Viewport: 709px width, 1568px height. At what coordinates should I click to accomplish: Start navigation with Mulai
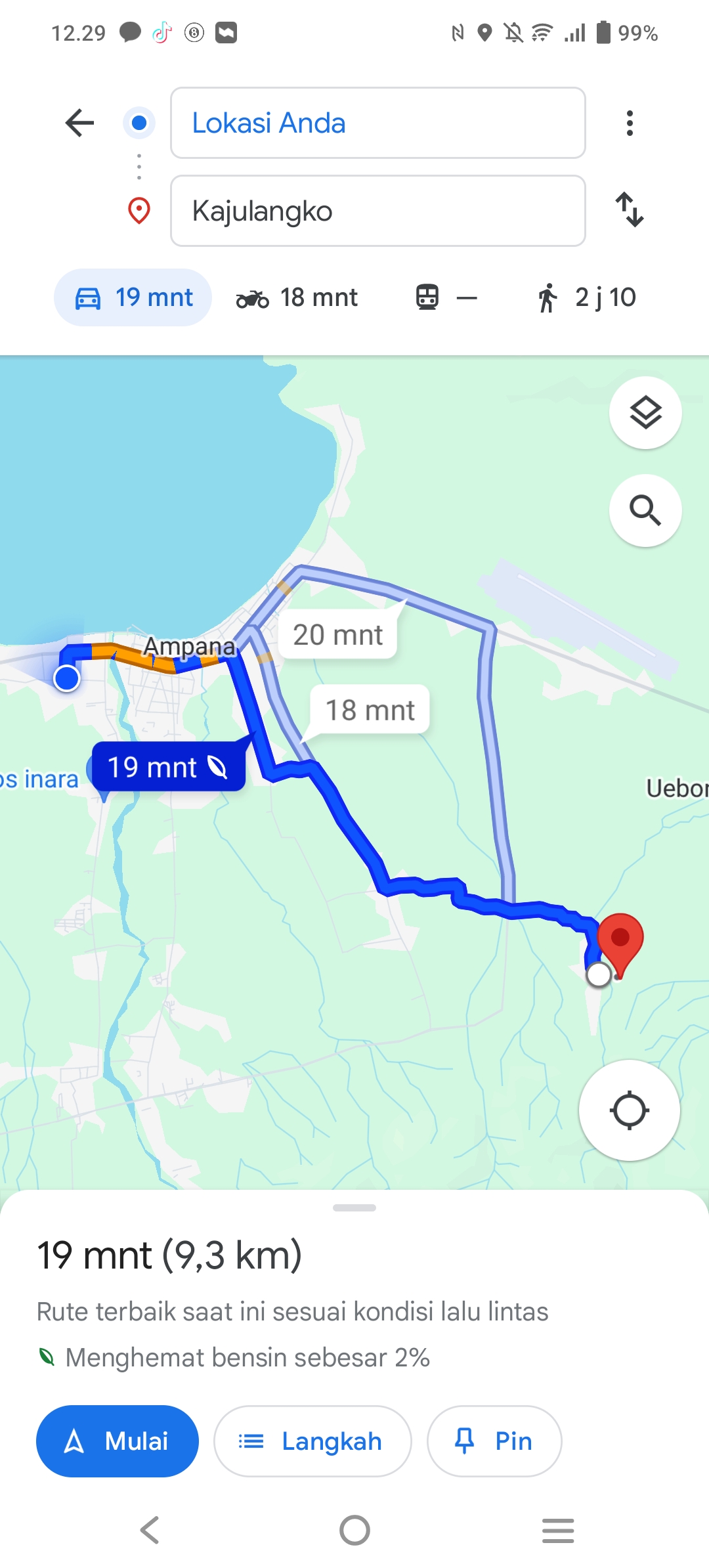tap(118, 1441)
